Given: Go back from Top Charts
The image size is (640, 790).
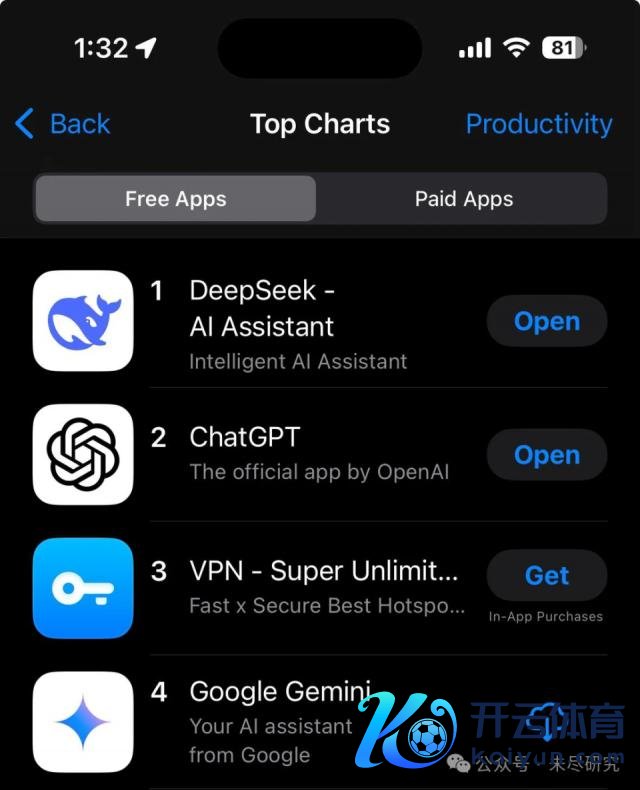Looking at the screenshot, I should point(62,124).
